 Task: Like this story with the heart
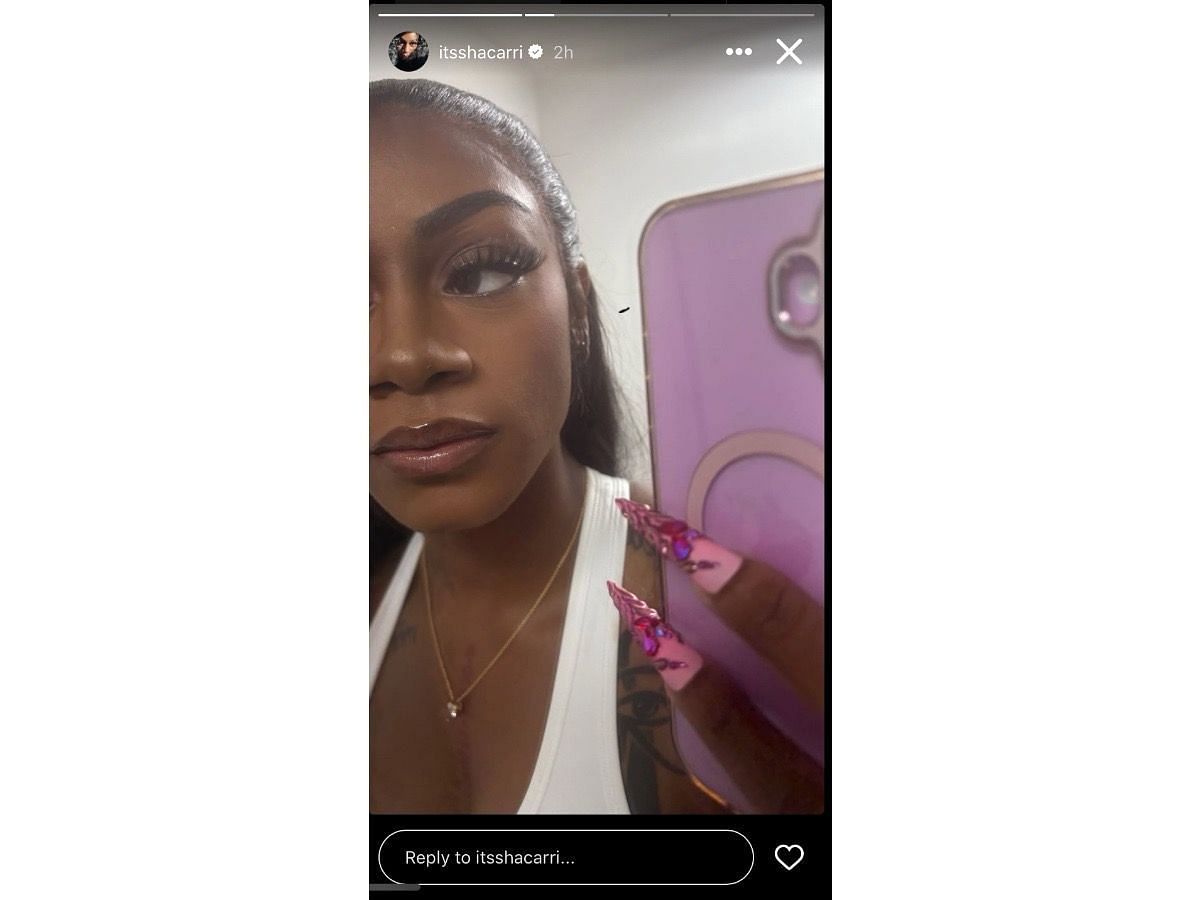[x=789, y=857]
